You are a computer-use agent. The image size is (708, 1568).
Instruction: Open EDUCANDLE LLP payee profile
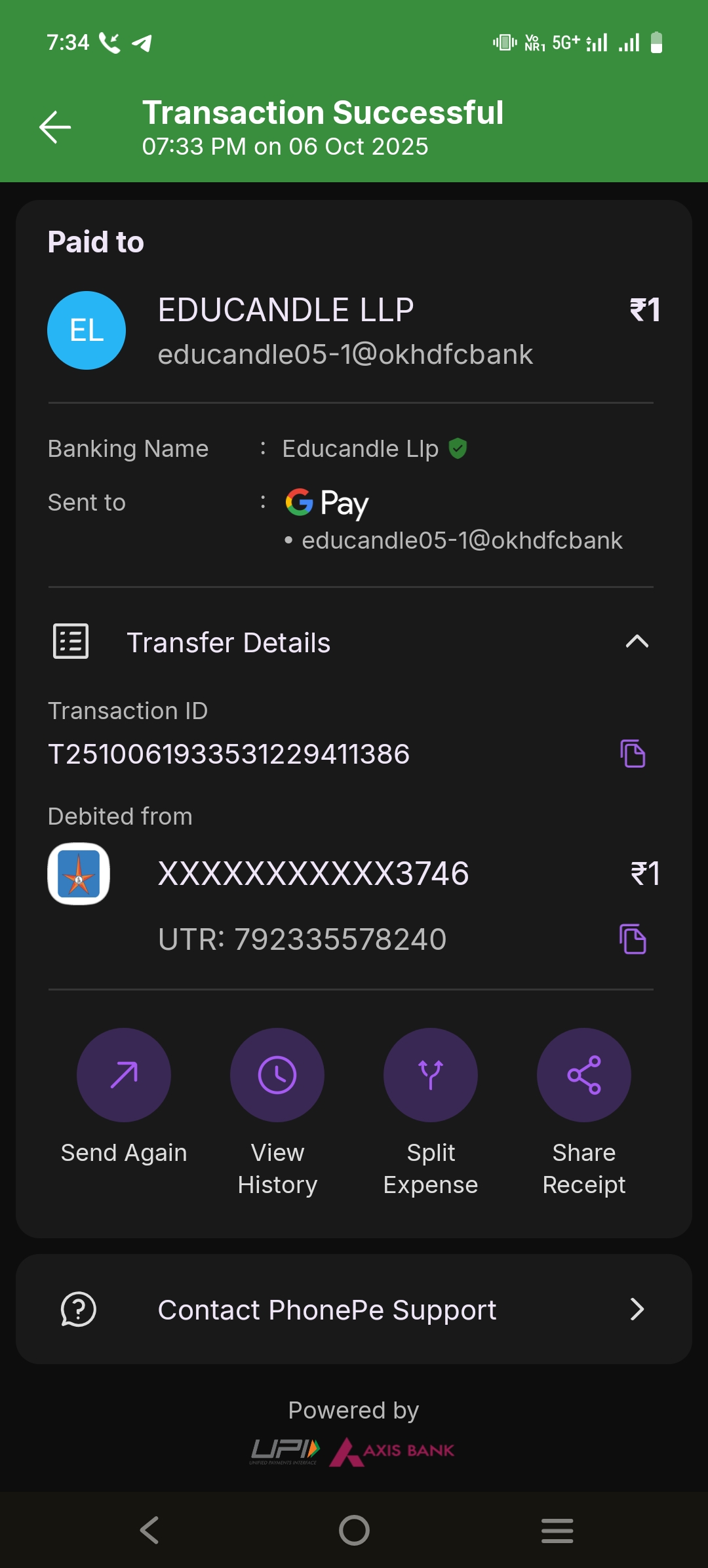point(87,330)
